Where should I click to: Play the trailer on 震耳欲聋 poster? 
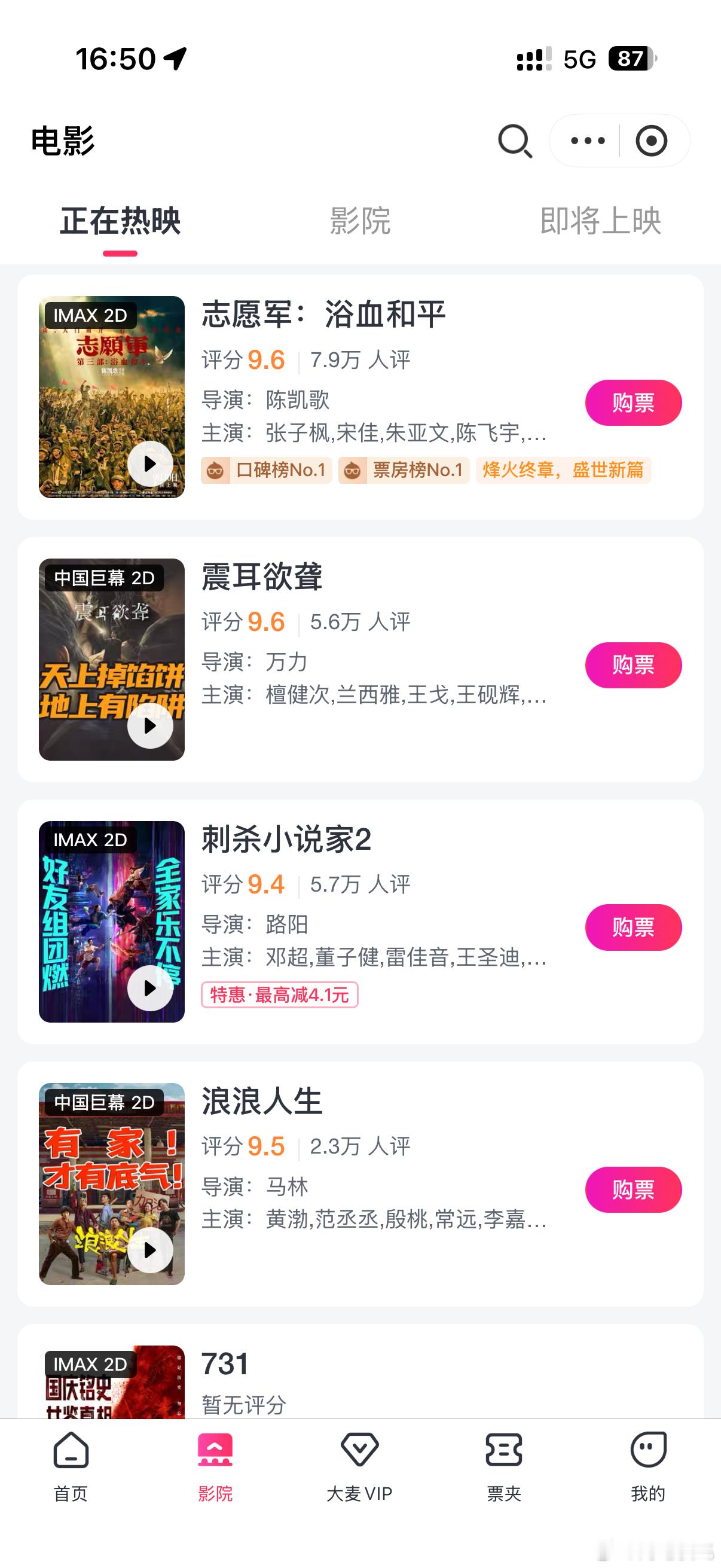[x=150, y=725]
